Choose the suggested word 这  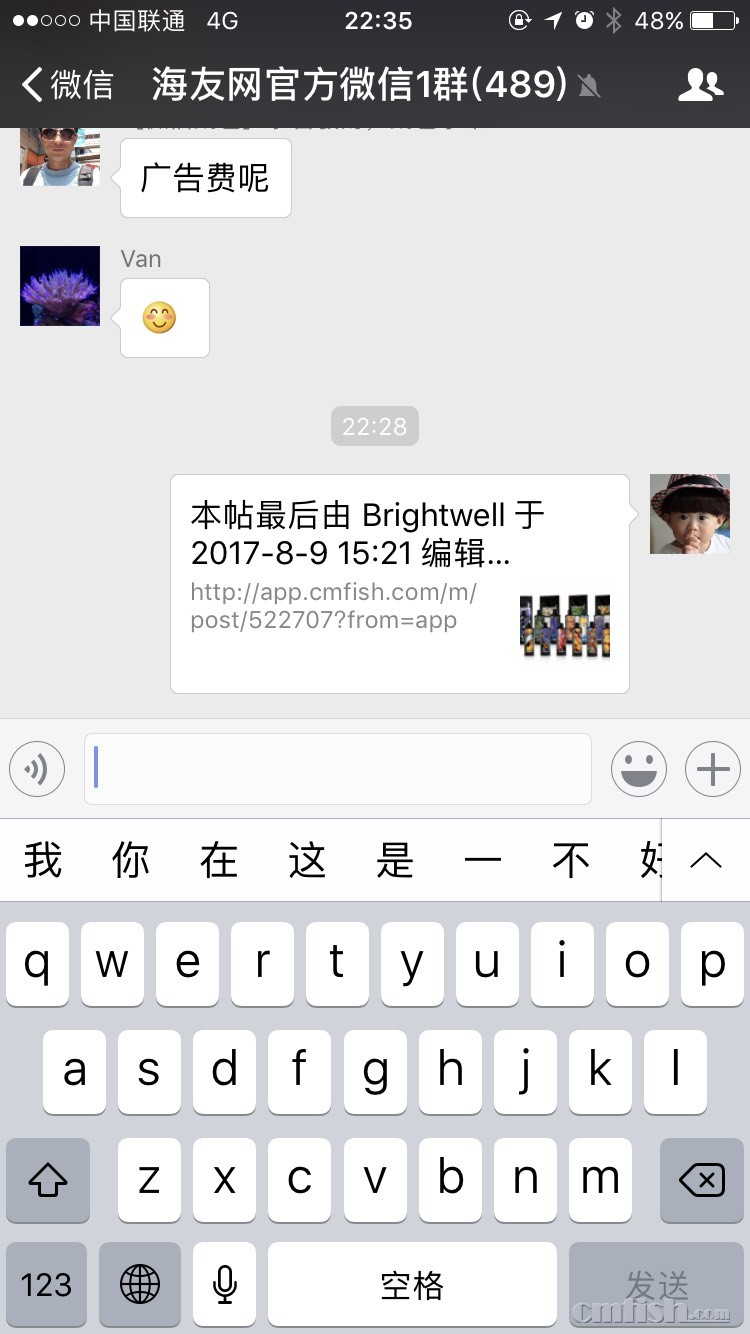coord(307,860)
